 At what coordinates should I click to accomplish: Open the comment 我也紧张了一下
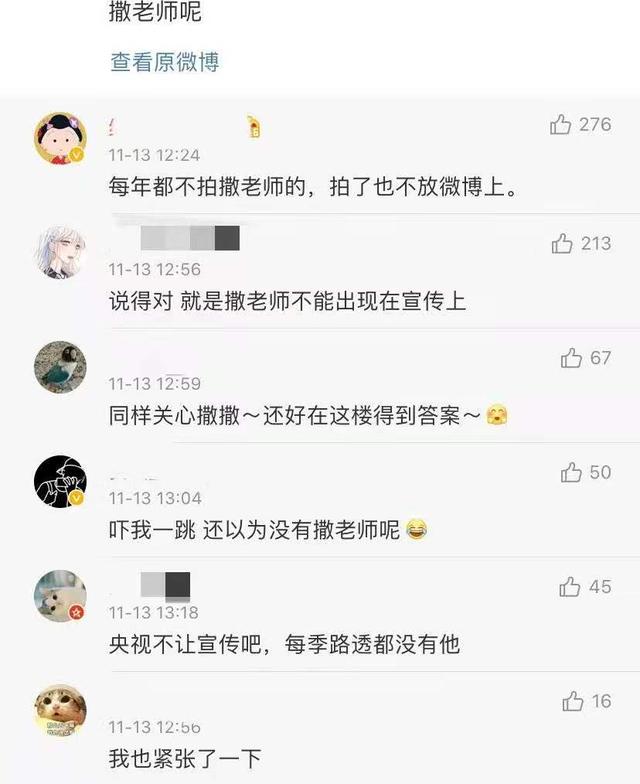[x=184, y=757]
